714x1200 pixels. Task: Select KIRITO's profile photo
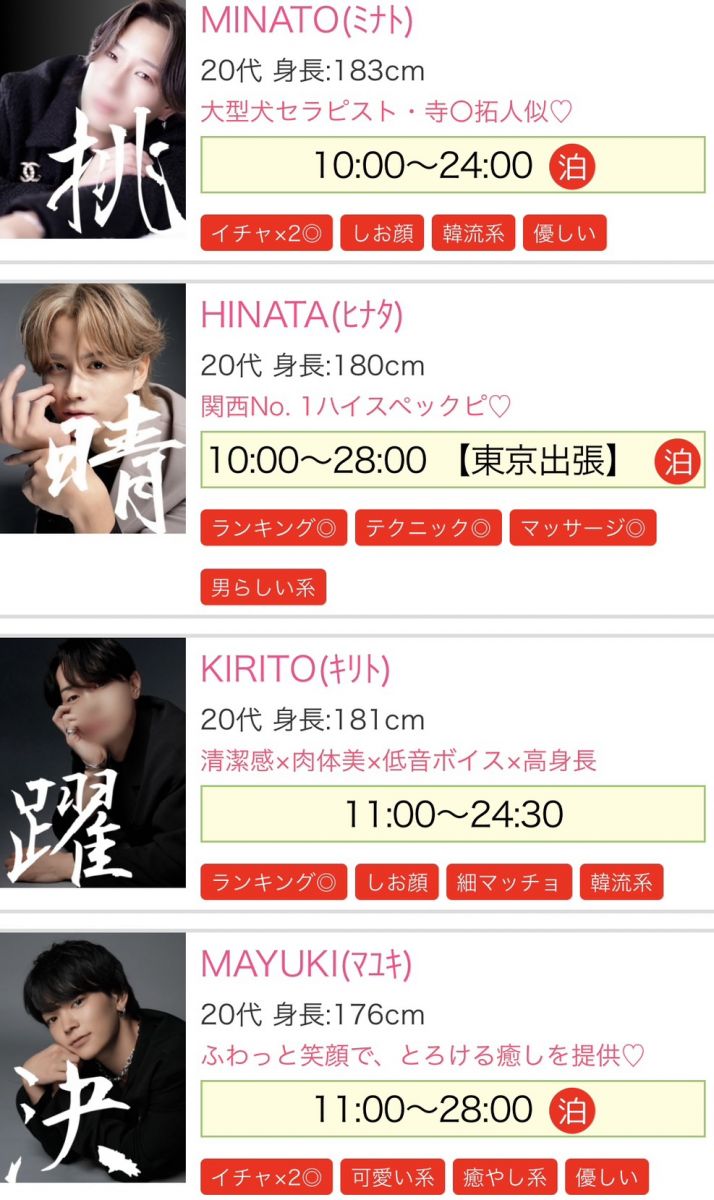[92, 762]
